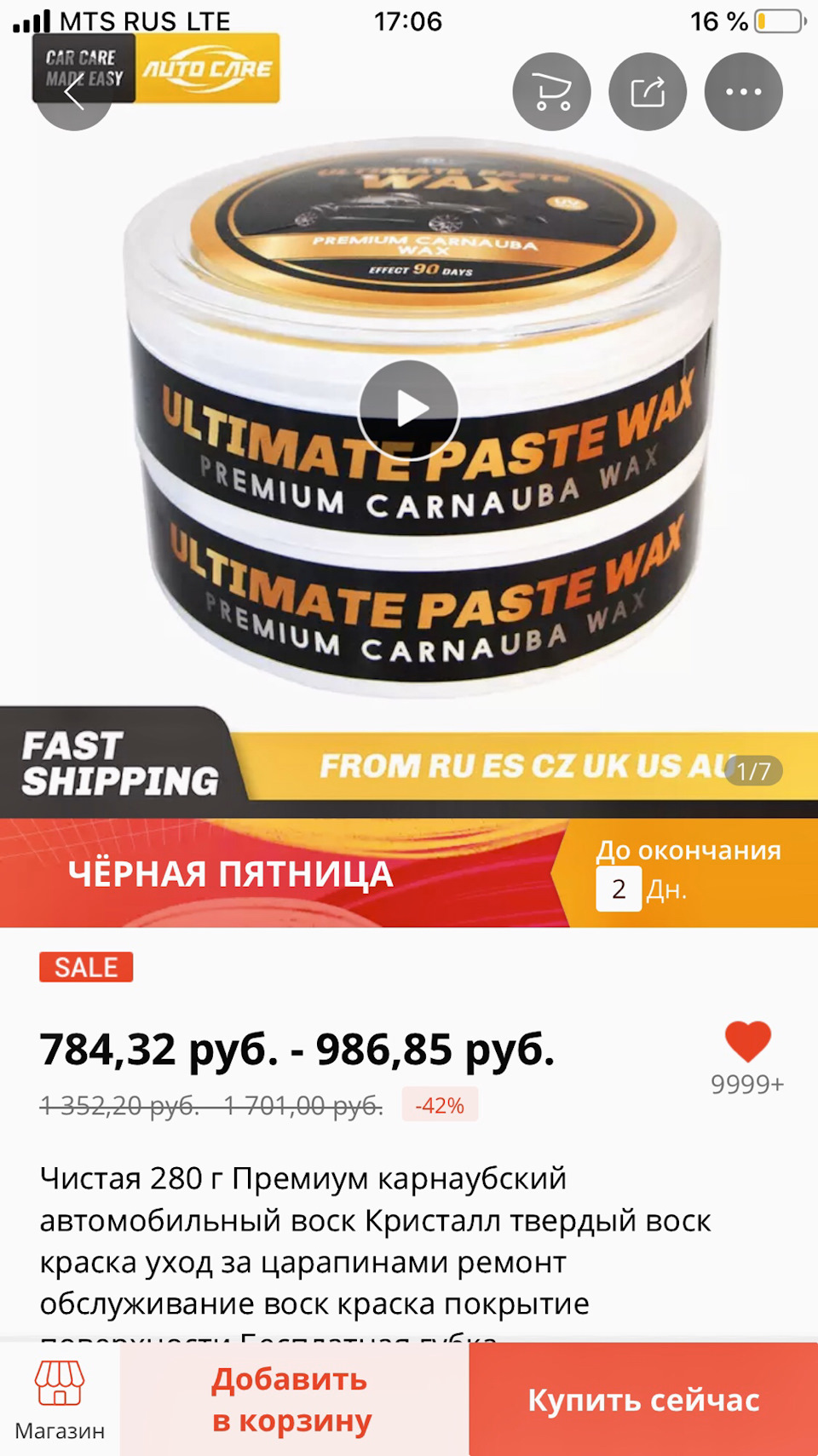Image resolution: width=818 pixels, height=1456 pixels.
Task: Open the three-dot overflow menu
Action: [x=743, y=92]
